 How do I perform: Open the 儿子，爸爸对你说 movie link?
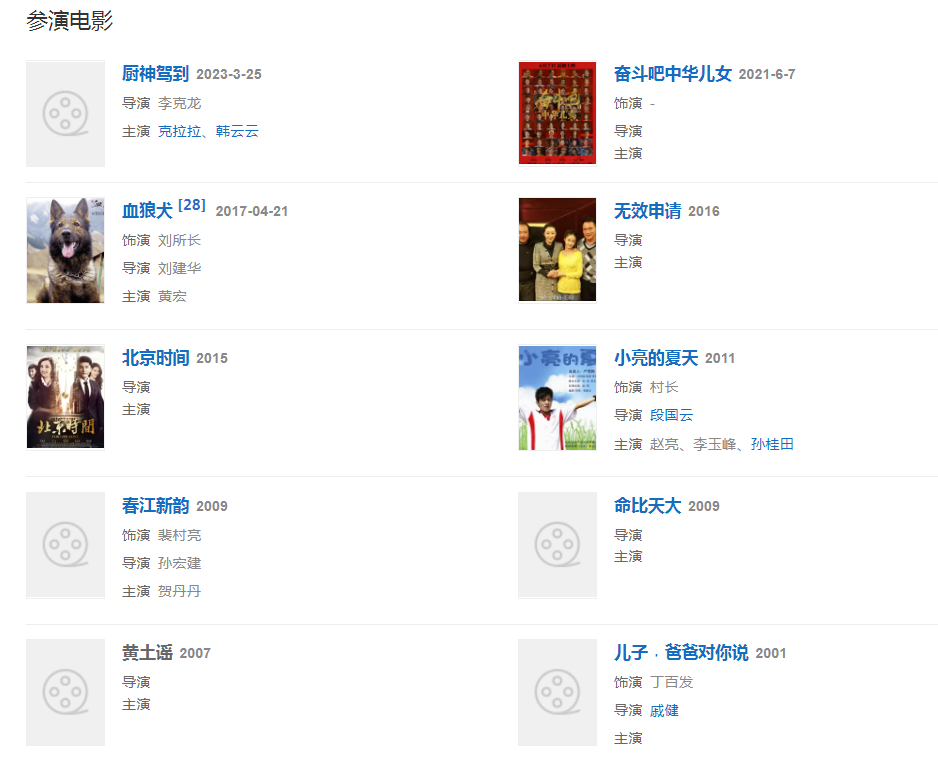click(x=680, y=653)
